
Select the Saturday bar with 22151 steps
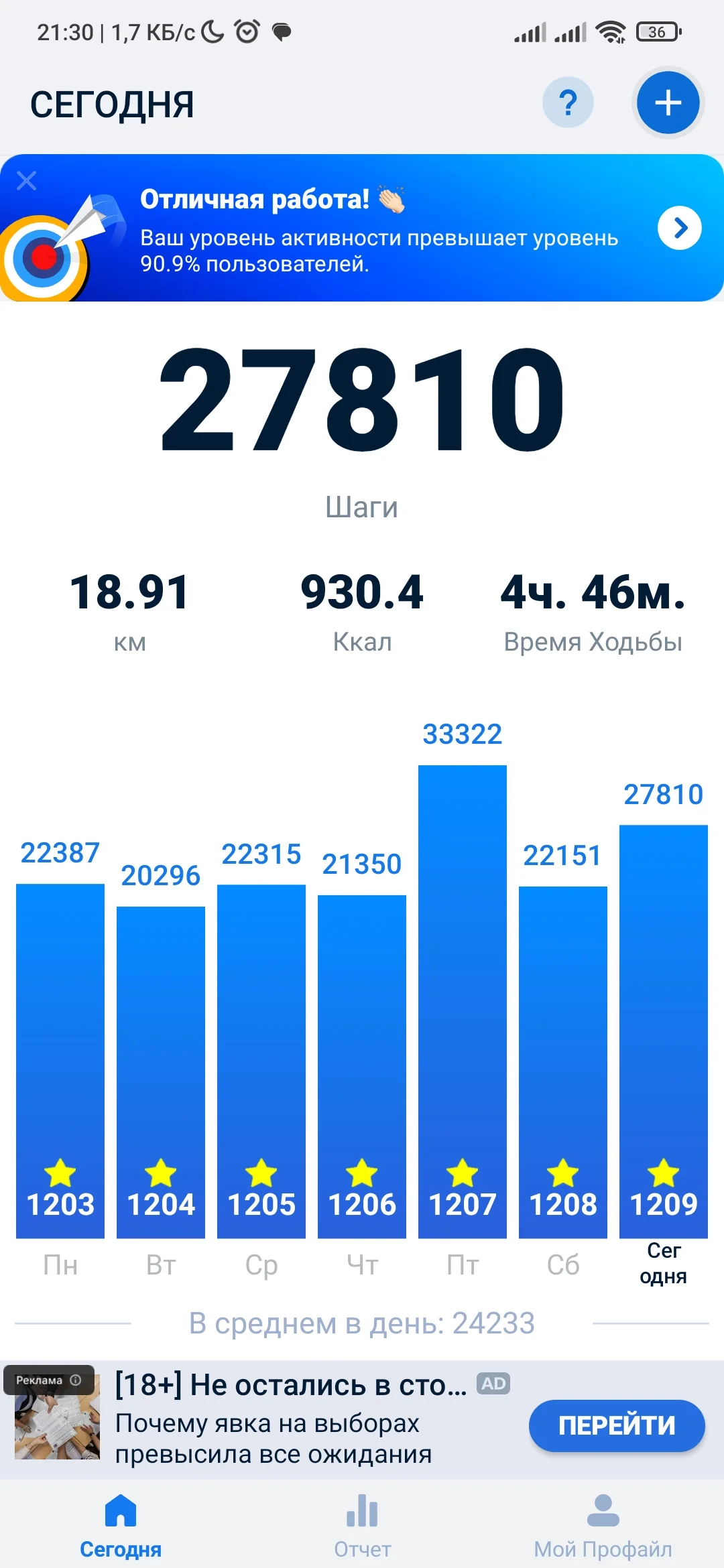point(563,1061)
